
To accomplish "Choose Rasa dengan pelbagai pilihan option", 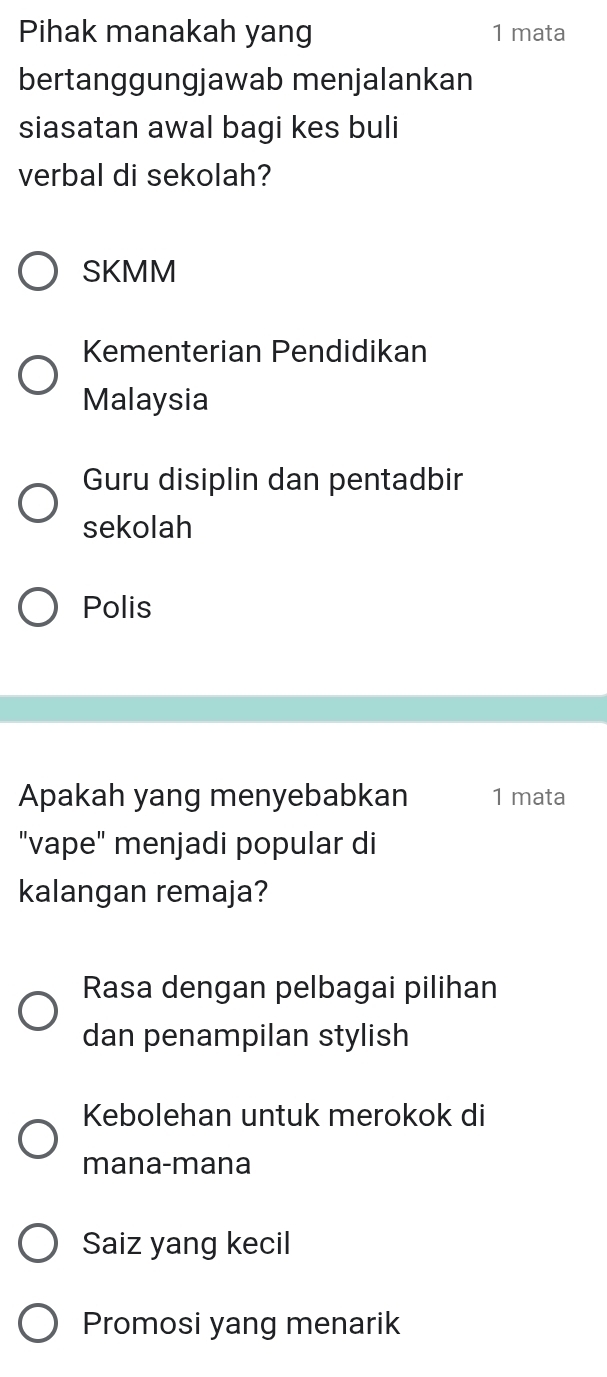I will click(x=39, y=1012).
